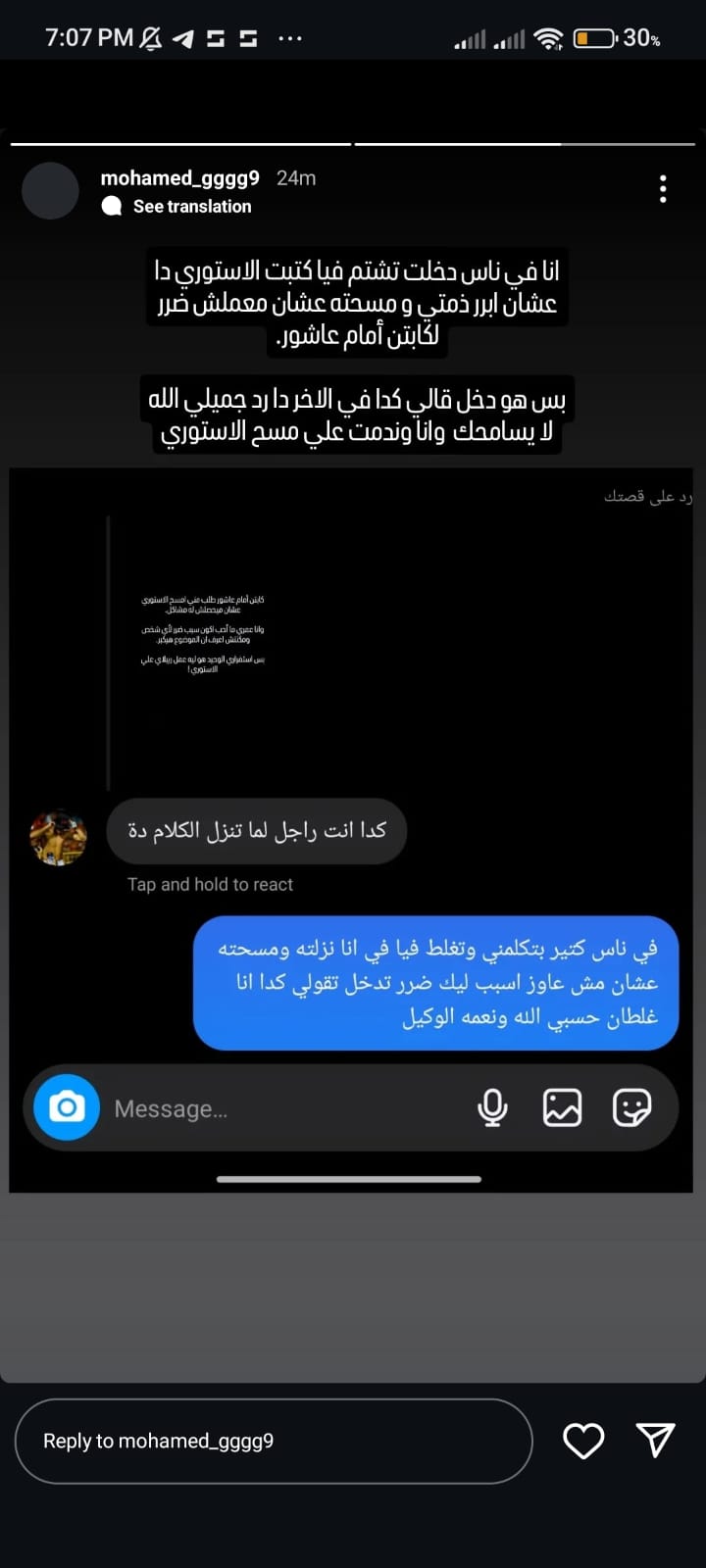Share the story via the paper plane
Screen dimensions: 706x1568
pos(655,1440)
